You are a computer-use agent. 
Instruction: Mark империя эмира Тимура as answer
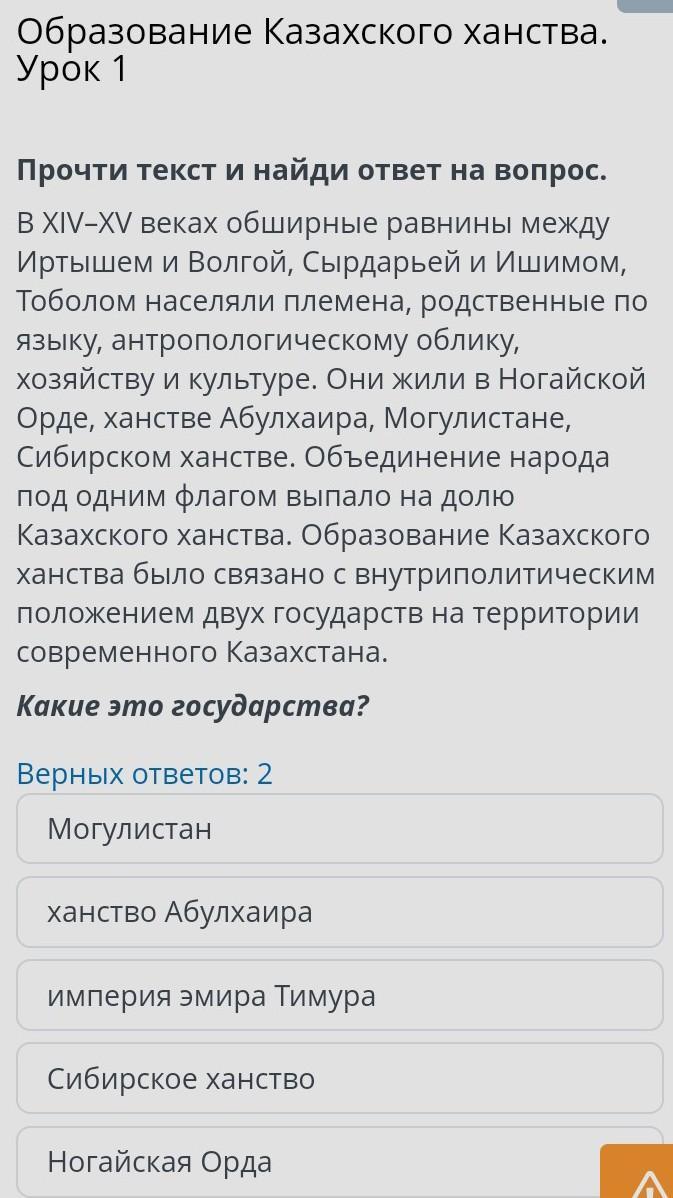click(339, 996)
